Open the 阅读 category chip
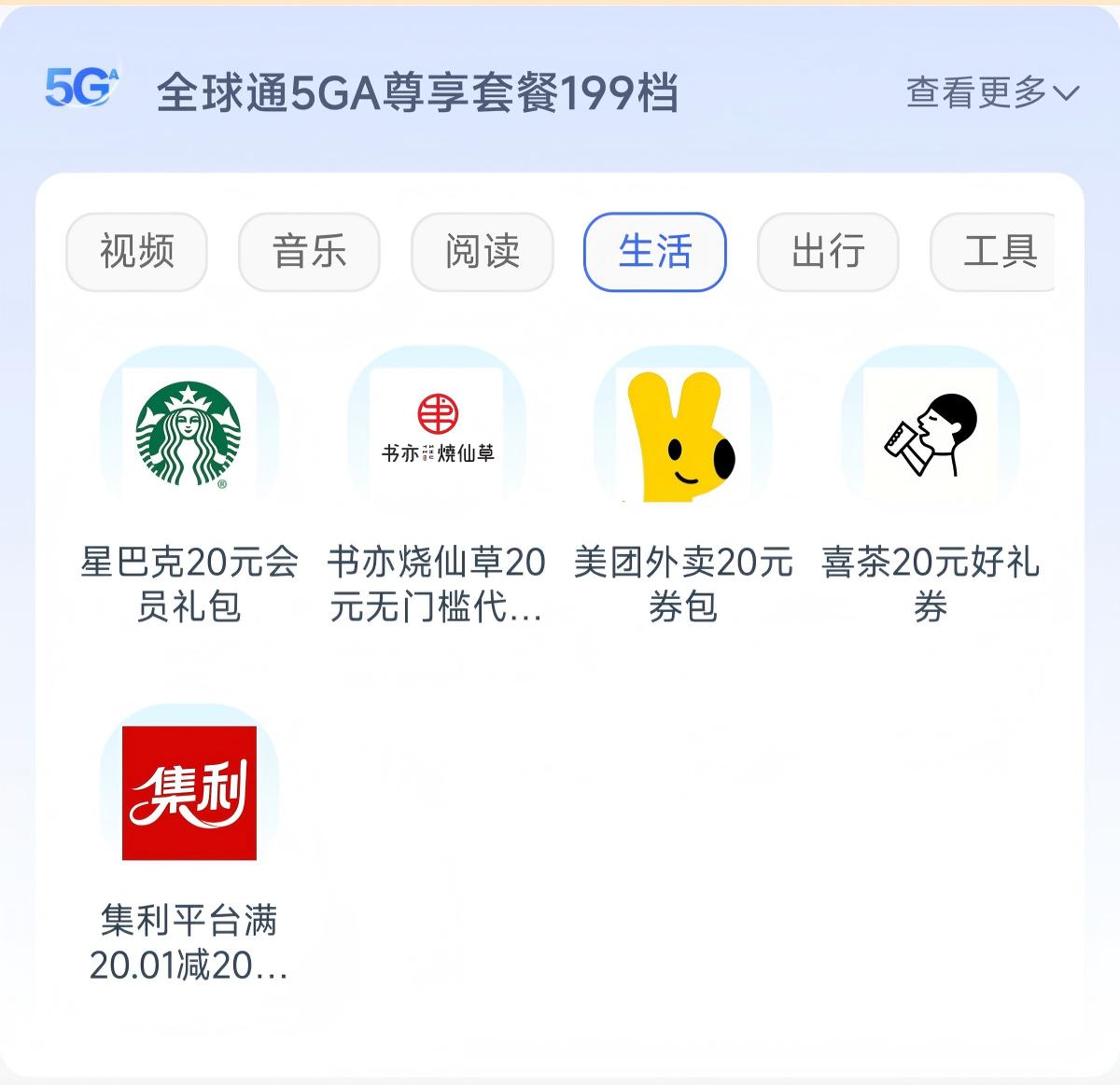Viewport: 1120px width, 1085px height. [x=482, y=252]
